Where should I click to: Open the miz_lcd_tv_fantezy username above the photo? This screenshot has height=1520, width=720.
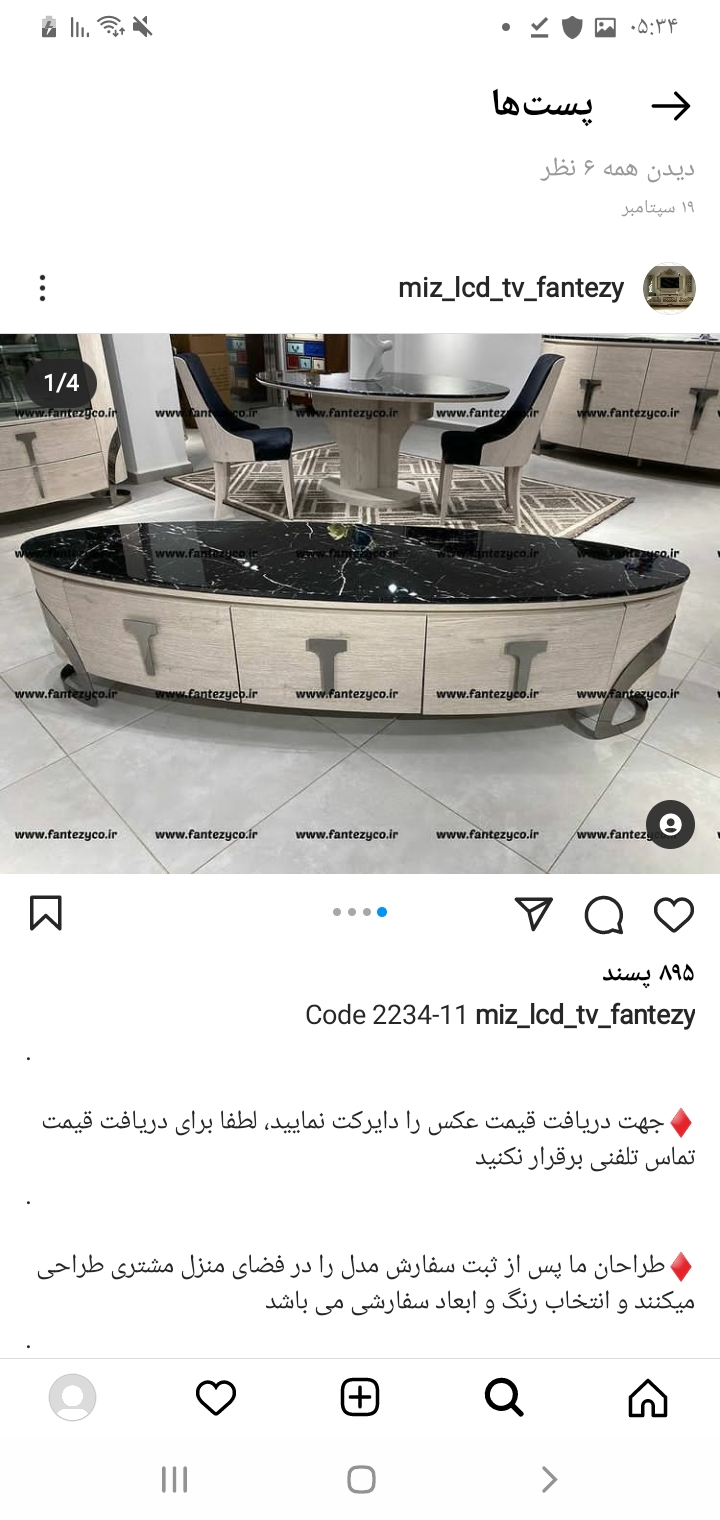510,289
